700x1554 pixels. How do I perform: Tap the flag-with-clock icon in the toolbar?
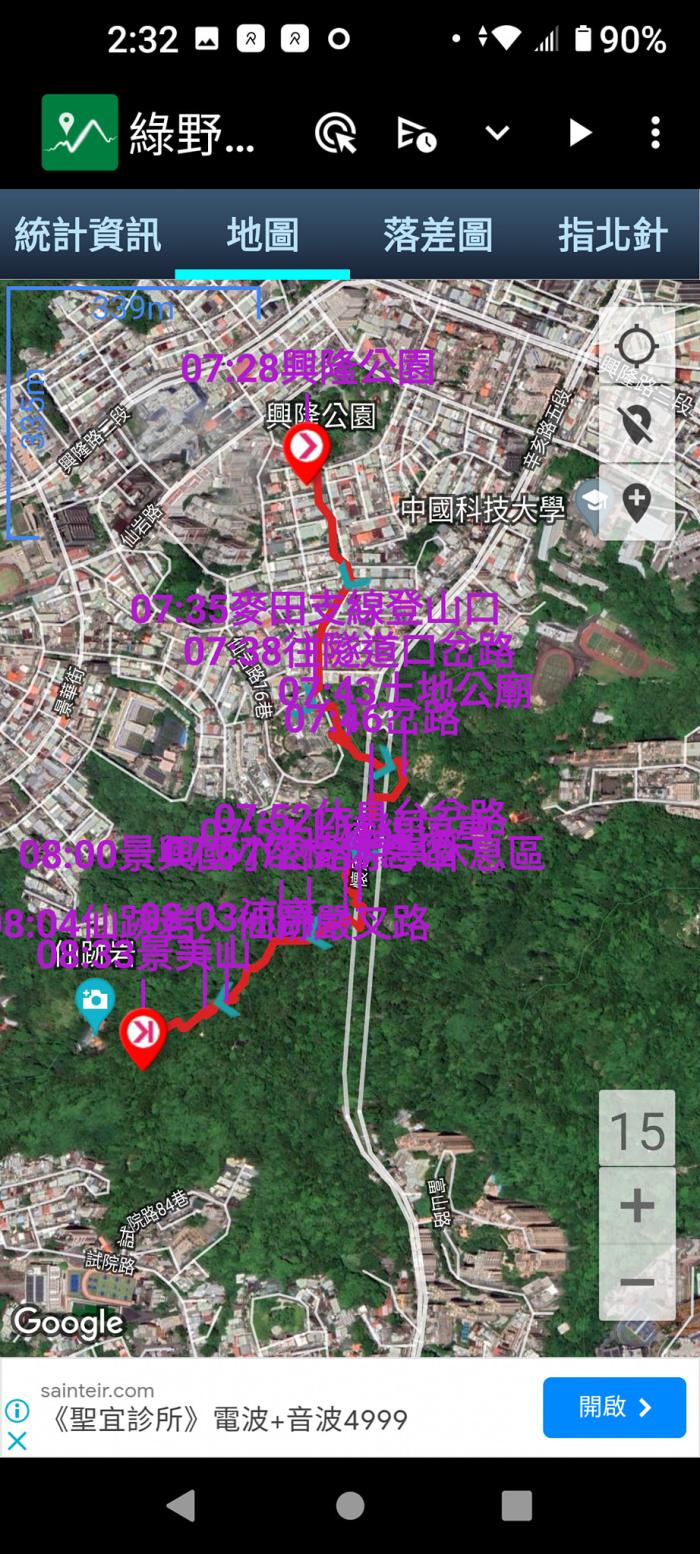click(x=416, y=133)
